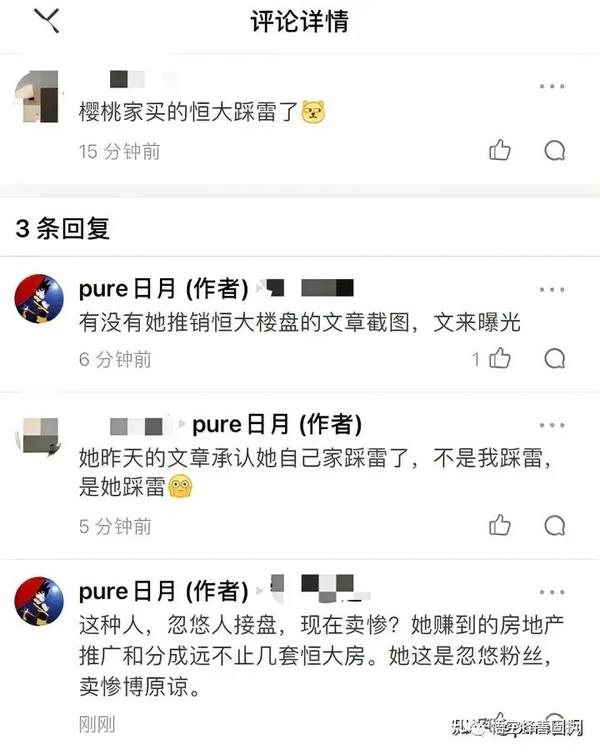Image resolution: width=600 pixels, height=754 pixels.
Task: View pure日月's avatar on the 文章截图 reply
Action: click(x=40, y=298)
